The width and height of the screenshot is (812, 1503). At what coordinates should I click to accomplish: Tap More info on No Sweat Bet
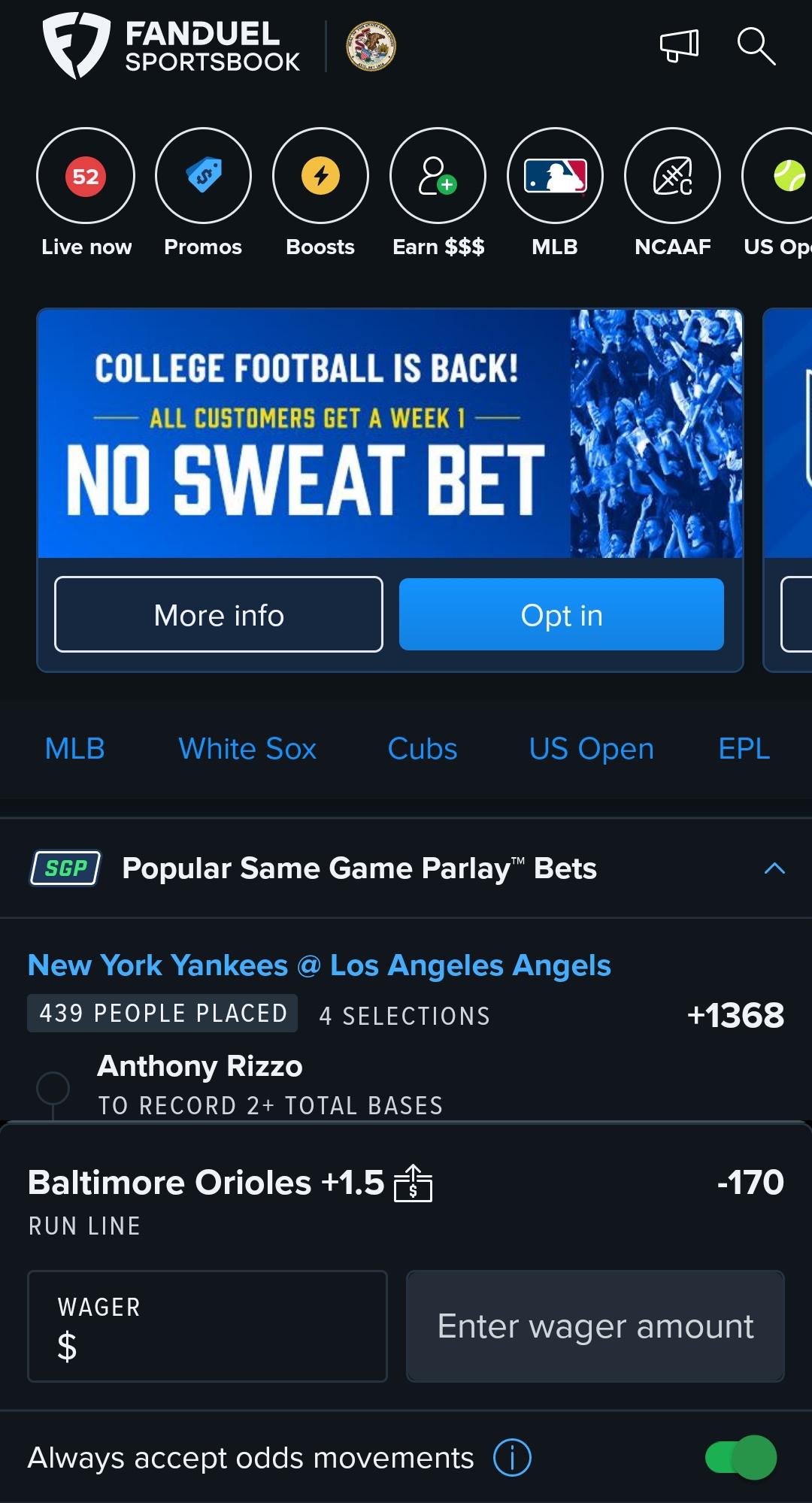point(219,614)
